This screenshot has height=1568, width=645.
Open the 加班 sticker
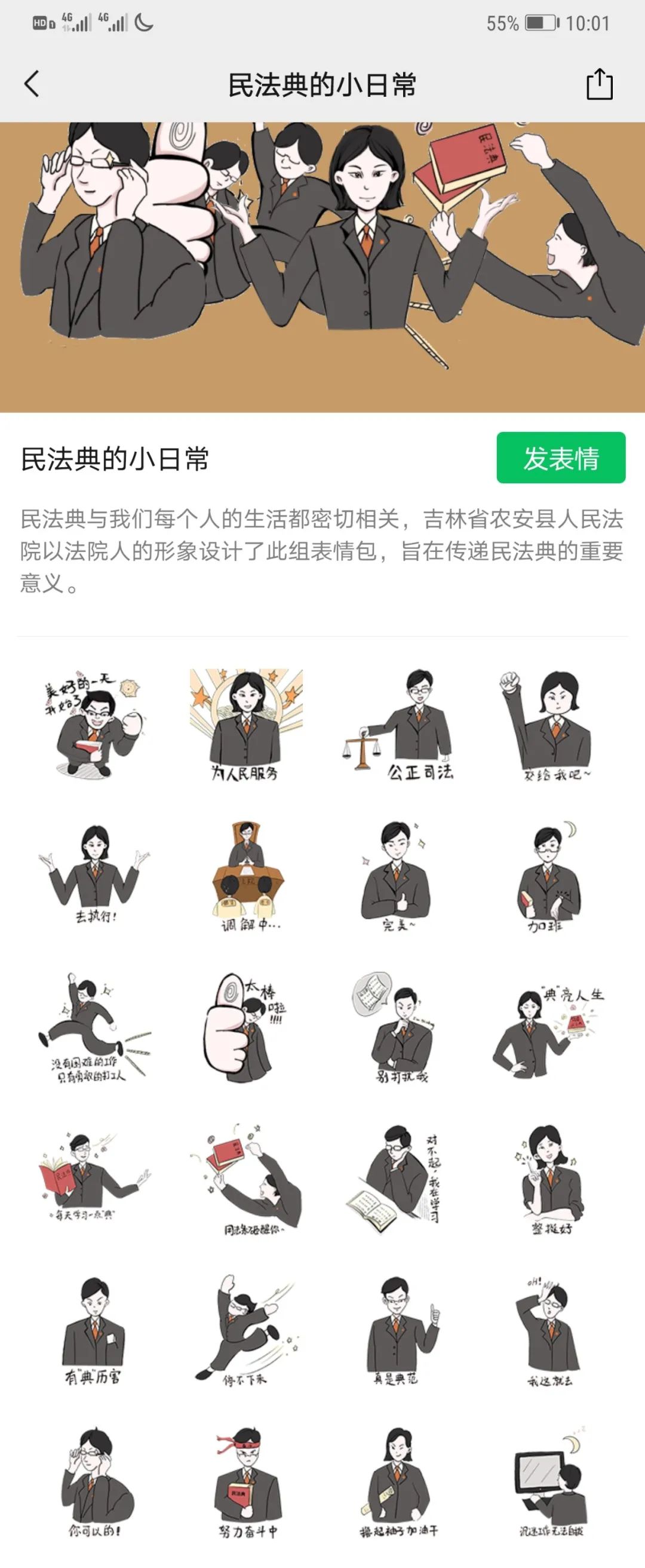(x=549, y=873)
